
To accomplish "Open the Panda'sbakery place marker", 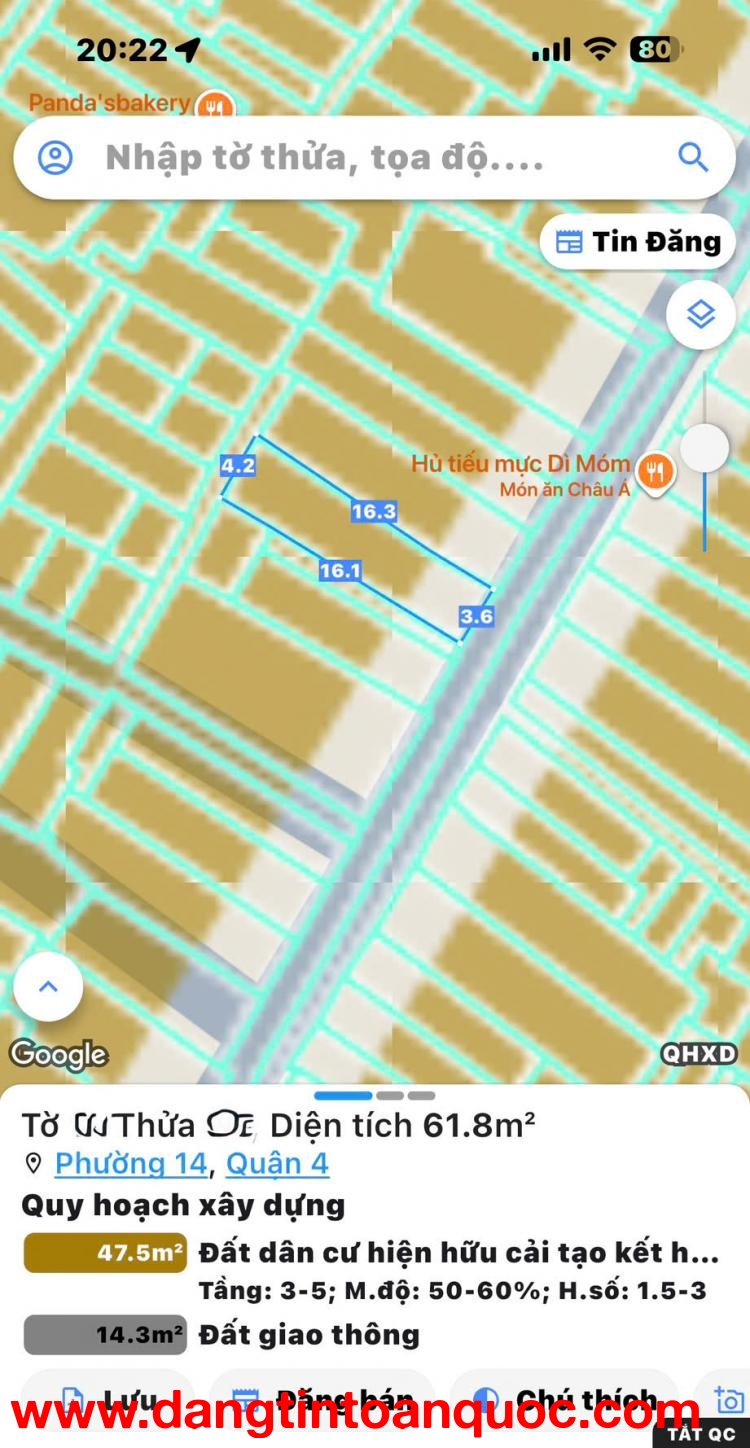I will (x=214, y=105).
